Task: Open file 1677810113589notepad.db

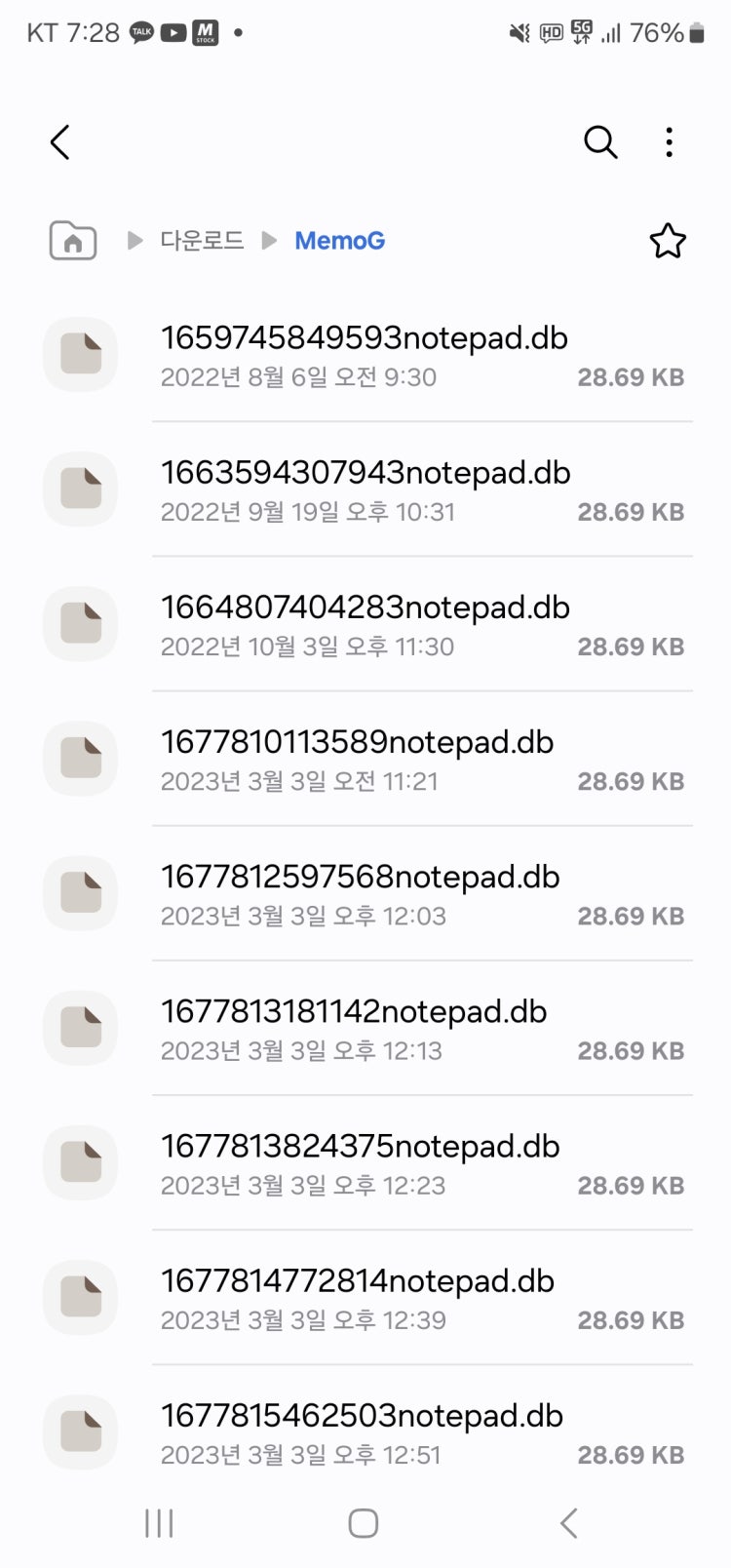Action: [x=357, y=759]
